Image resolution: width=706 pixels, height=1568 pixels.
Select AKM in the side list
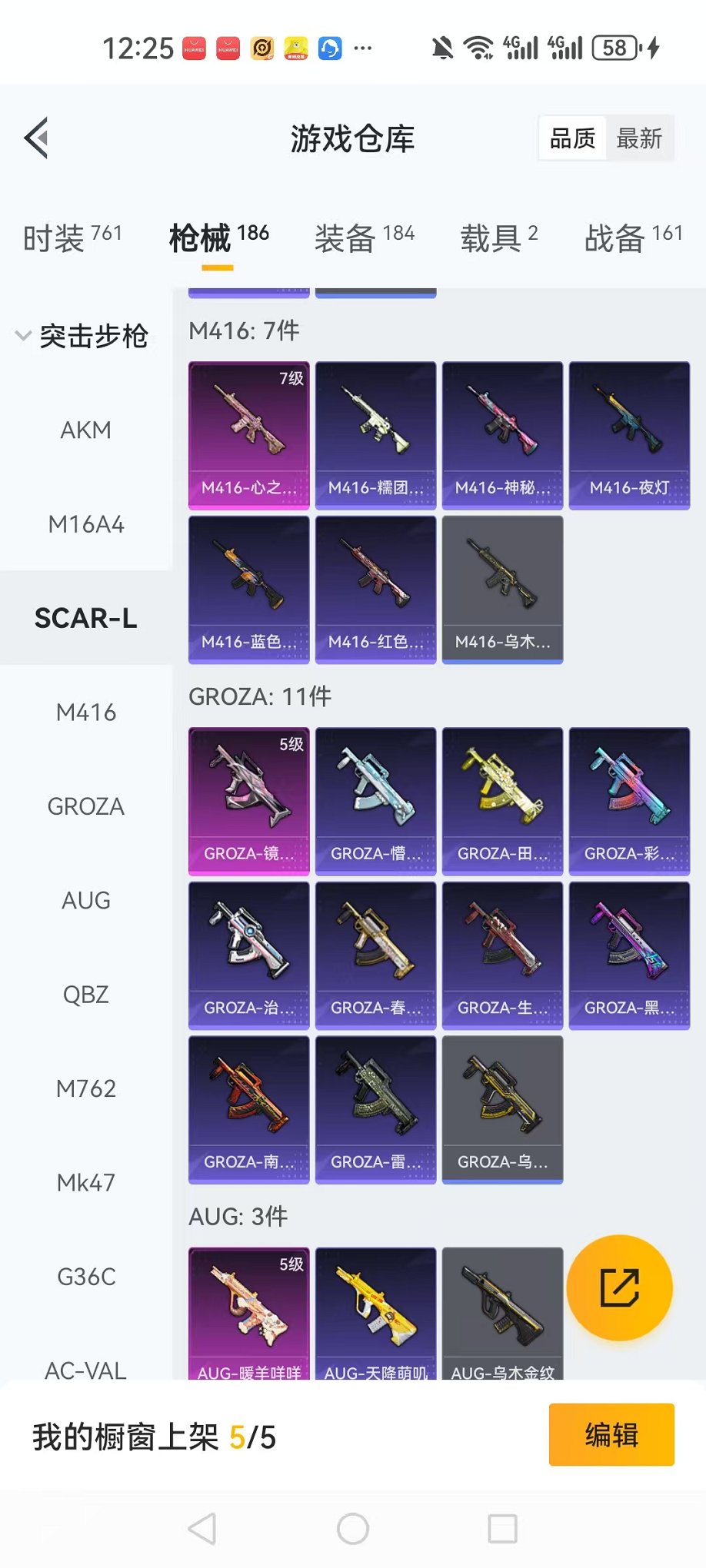[x=86, y=430]
